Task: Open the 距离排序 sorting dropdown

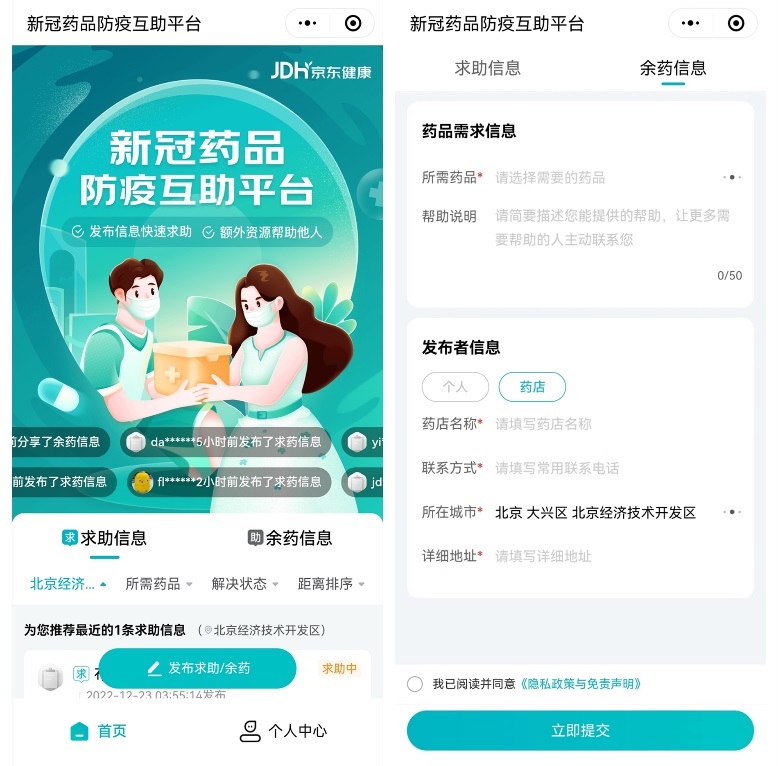Action: (330, 584)
